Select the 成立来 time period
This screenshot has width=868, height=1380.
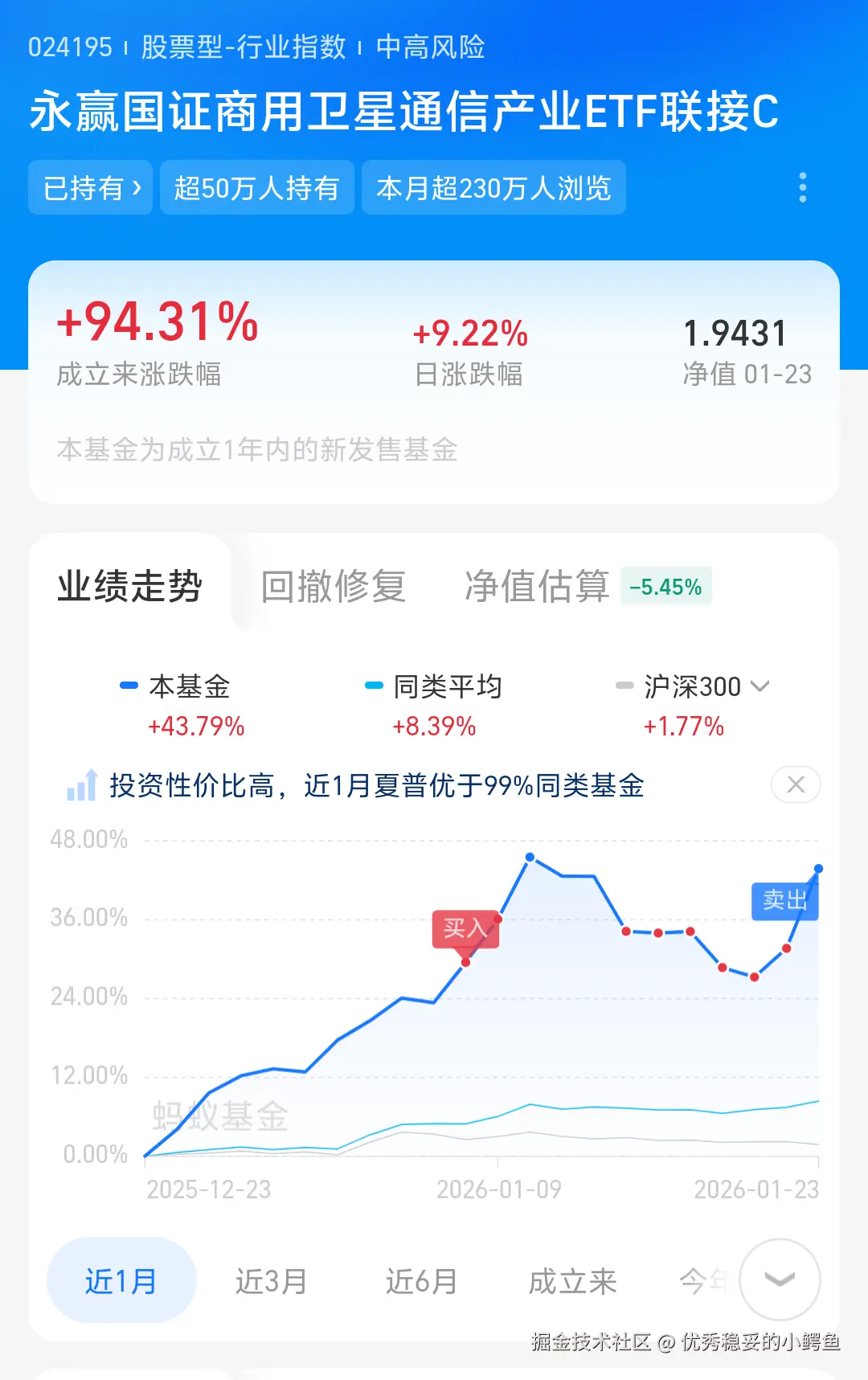click(x=574, y=1281)
